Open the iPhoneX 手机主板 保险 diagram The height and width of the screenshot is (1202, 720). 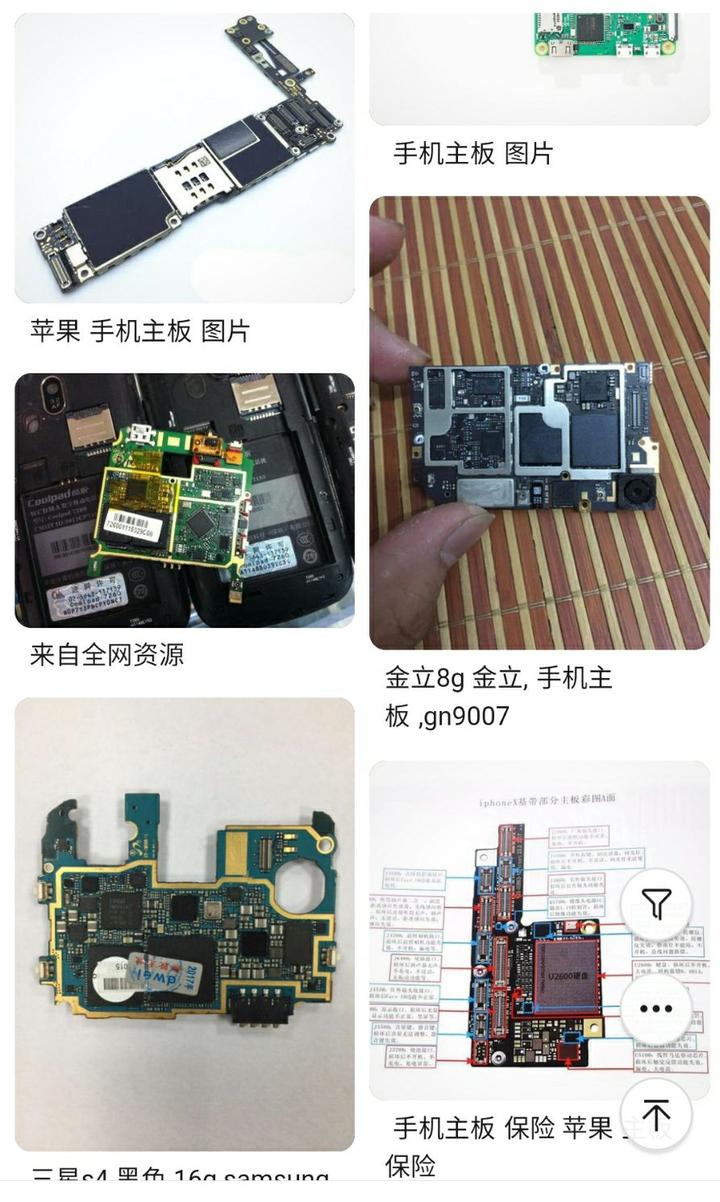(x=539, y=930)
